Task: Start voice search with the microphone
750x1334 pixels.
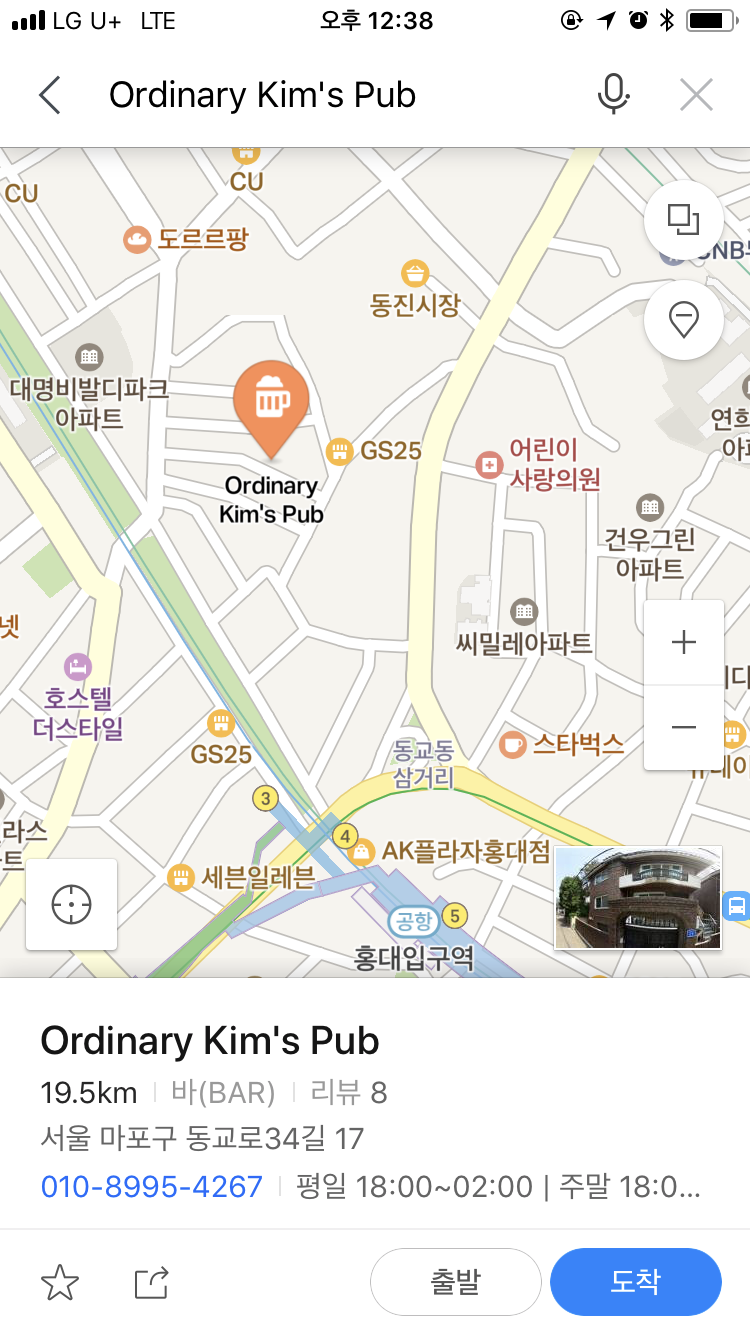Action: [613, 96]
